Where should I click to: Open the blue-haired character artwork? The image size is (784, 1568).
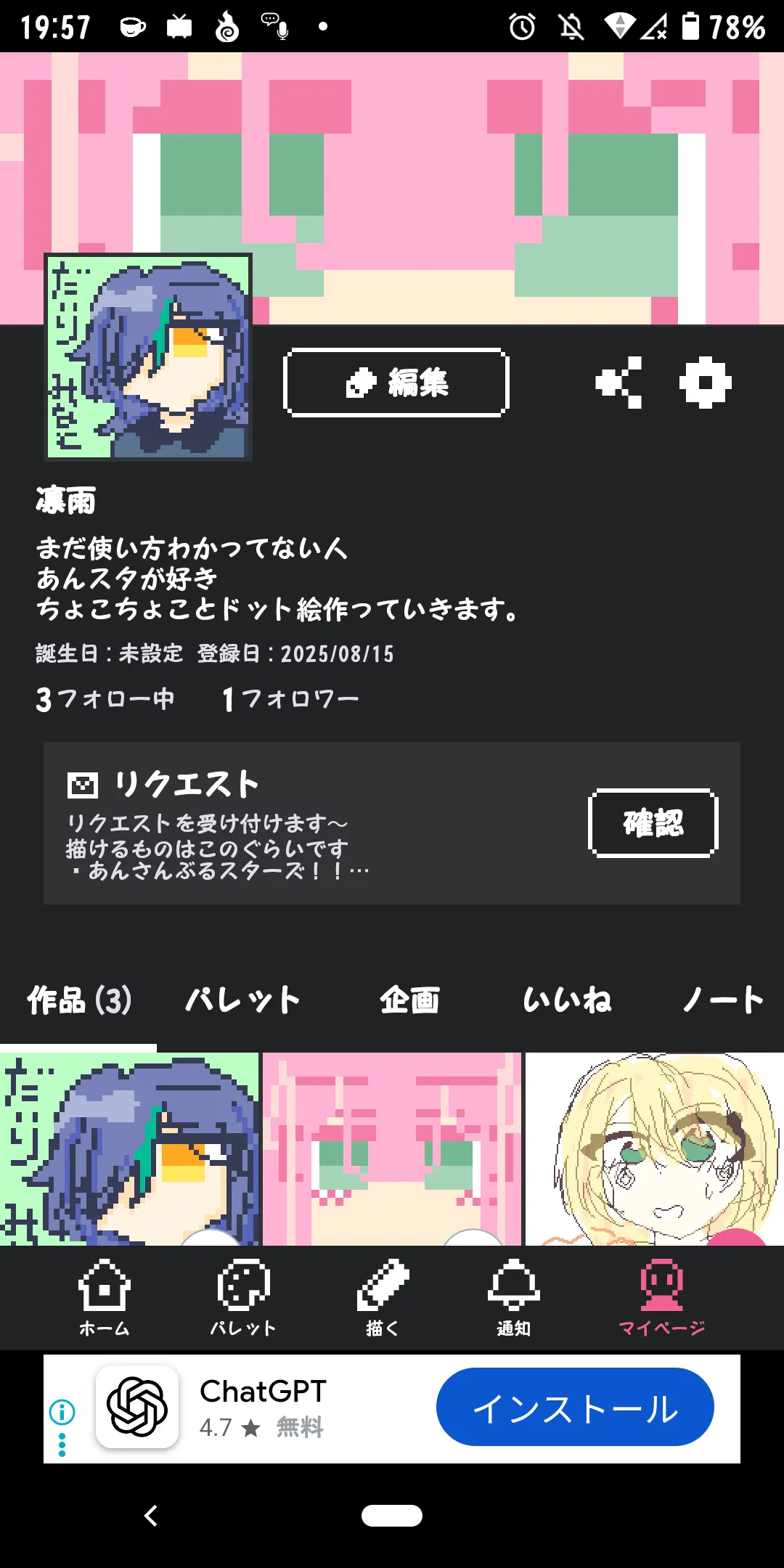(x=129, y=1149)
